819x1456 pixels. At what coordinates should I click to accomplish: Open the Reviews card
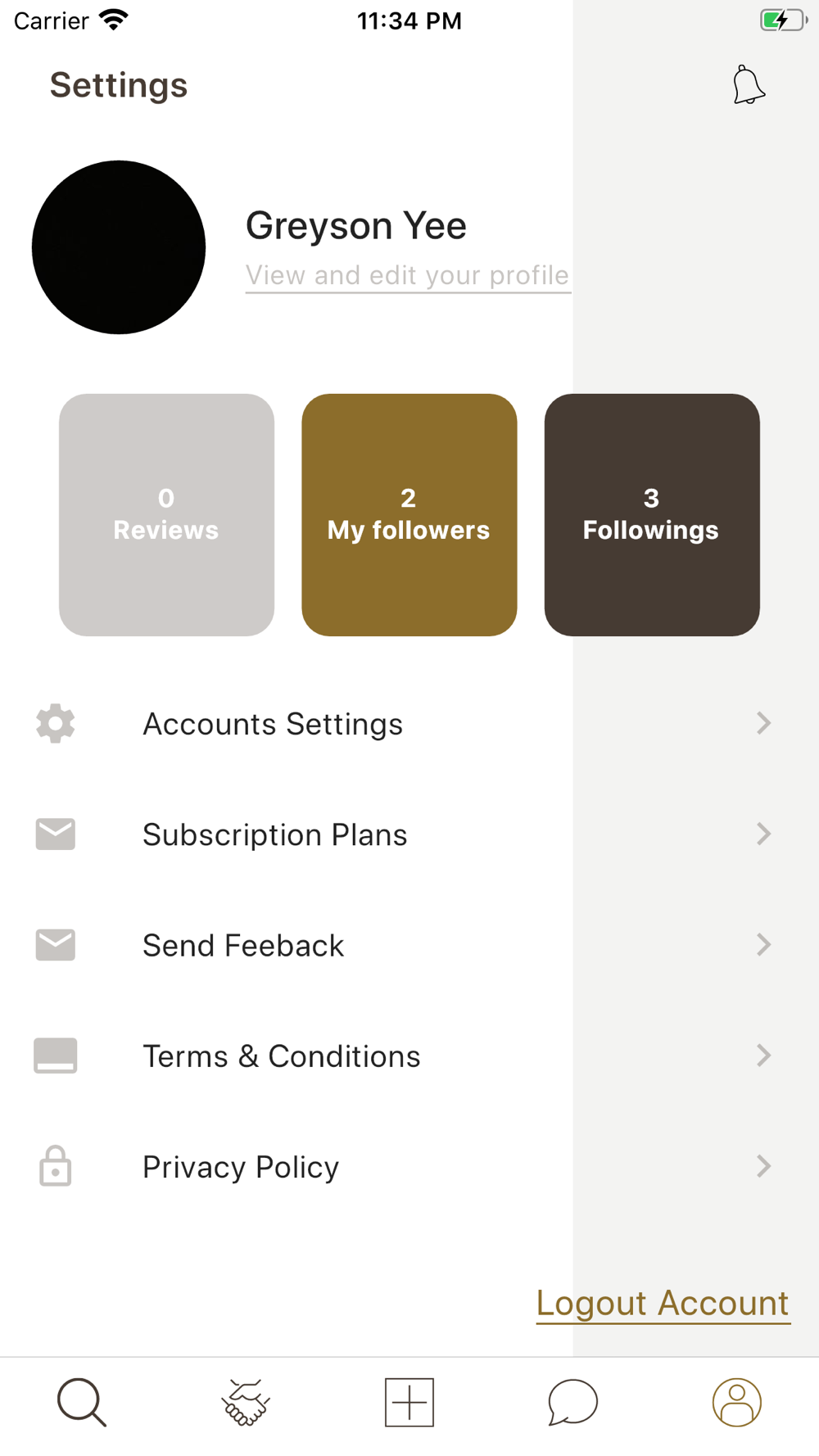point(166,514)
